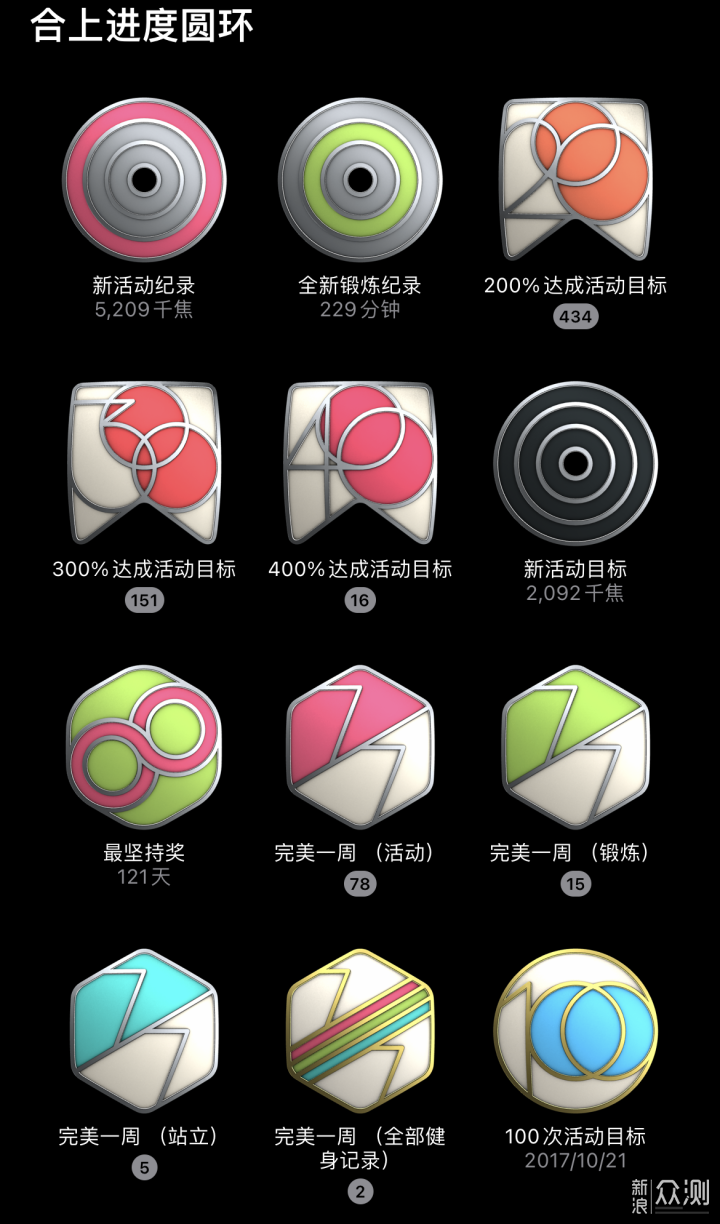View the 最坚持奖 badge details
This screenshot has width=720, height=1224.
pos(144,747)
